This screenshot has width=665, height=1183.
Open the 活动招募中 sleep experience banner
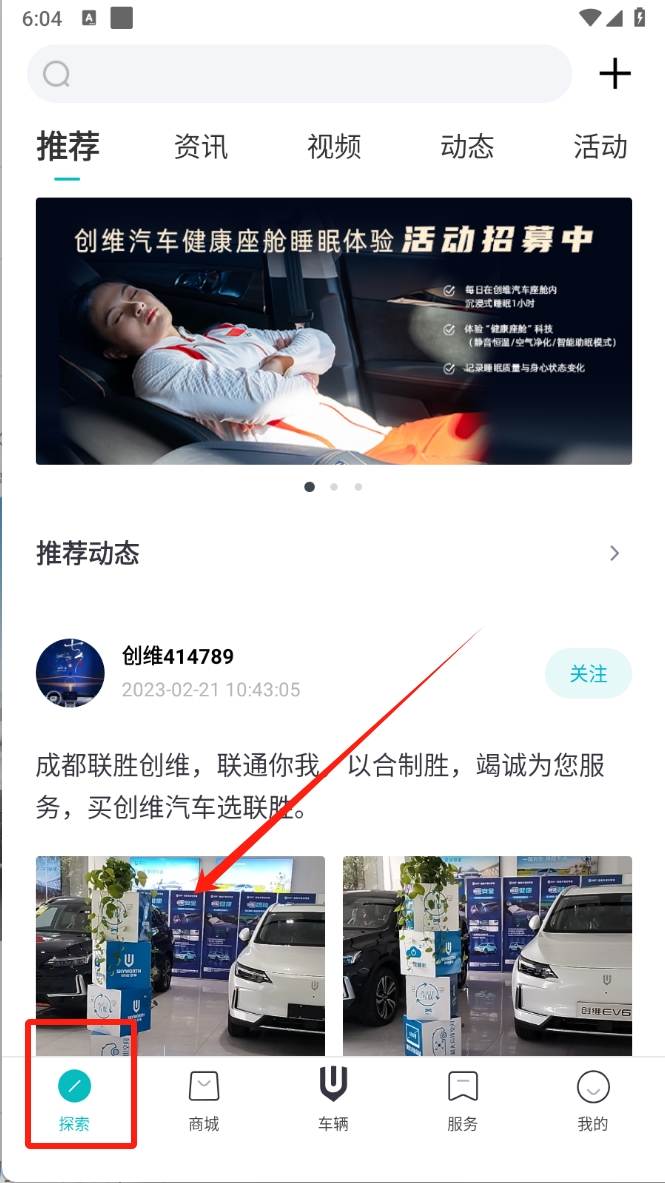(x=333, y=331)
